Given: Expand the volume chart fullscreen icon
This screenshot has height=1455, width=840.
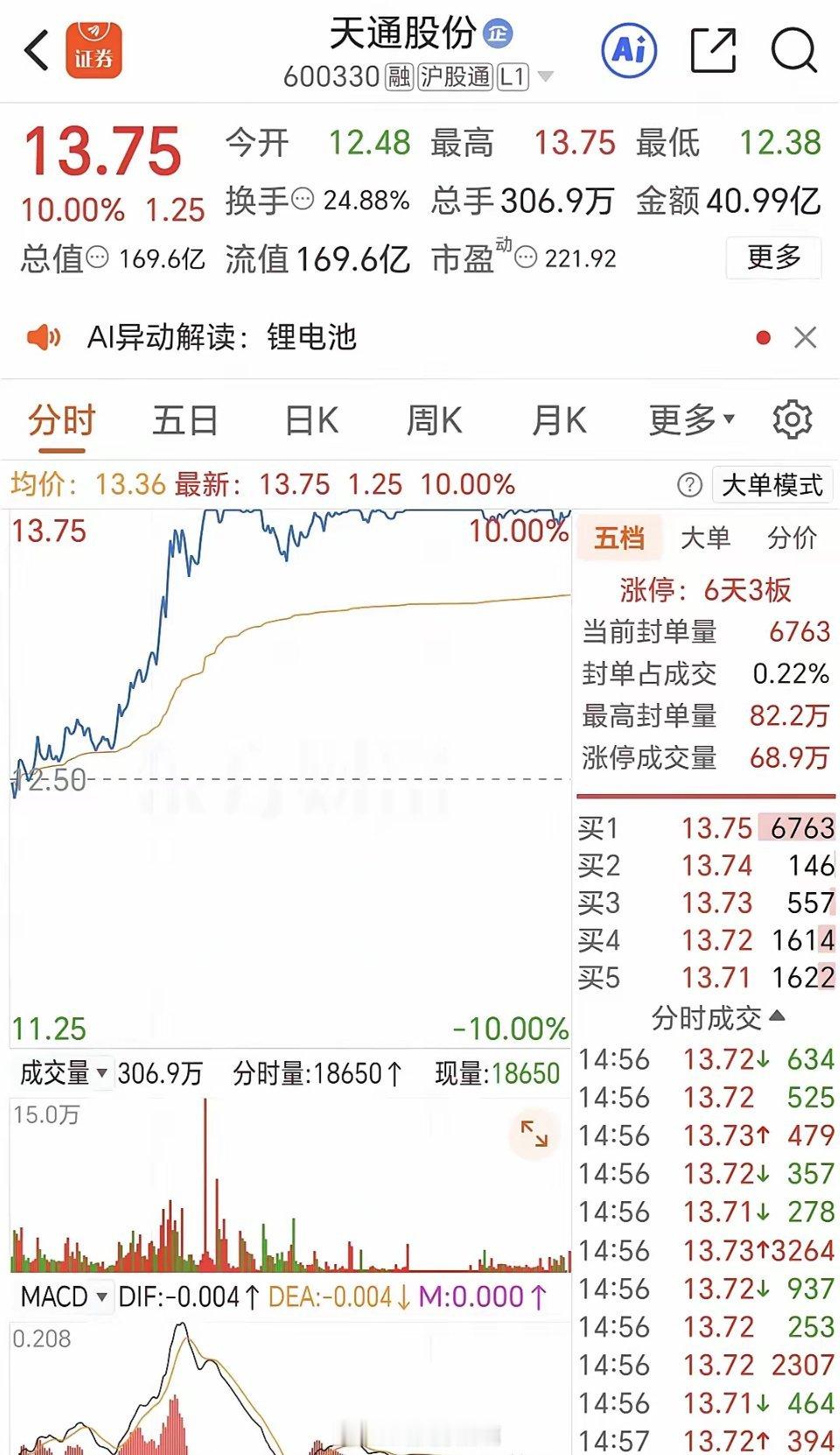Looking at the screenshot, I should click(x=535, y=1134).
